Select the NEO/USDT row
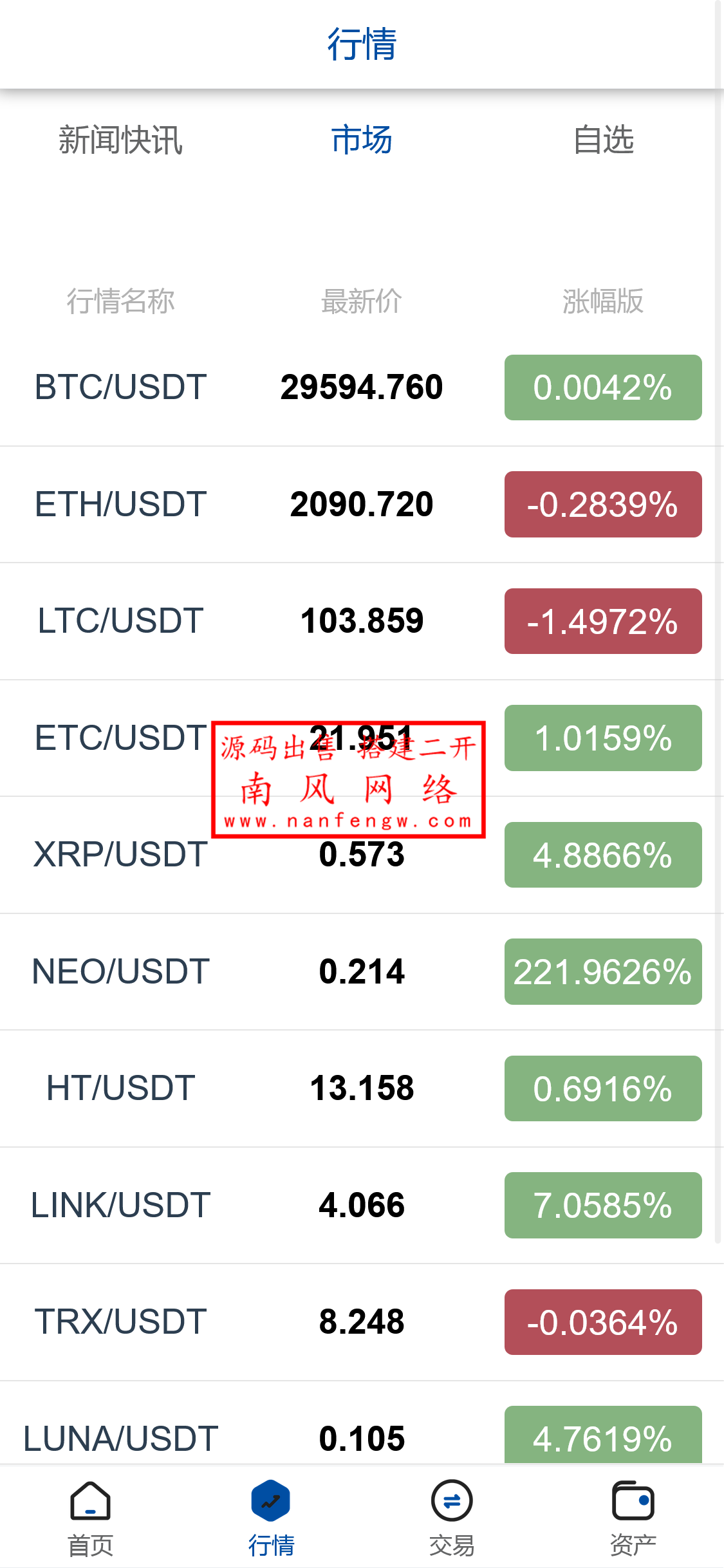Screen dimensions: 724x1568 point(120,971)
